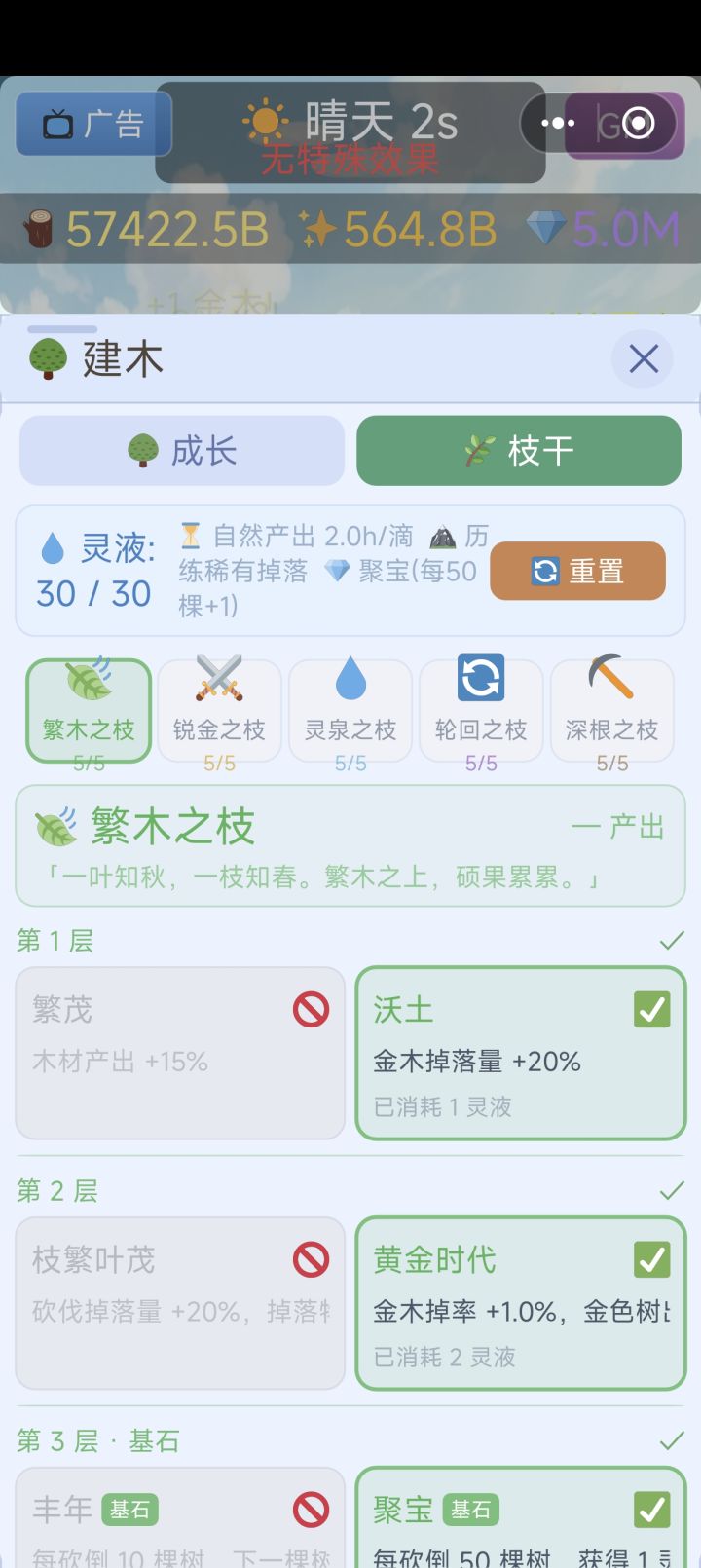Screen dimensions: 701x1568
Task: Toggle the 黄金时代 skill checkmark
Action: click(650, 1259)
